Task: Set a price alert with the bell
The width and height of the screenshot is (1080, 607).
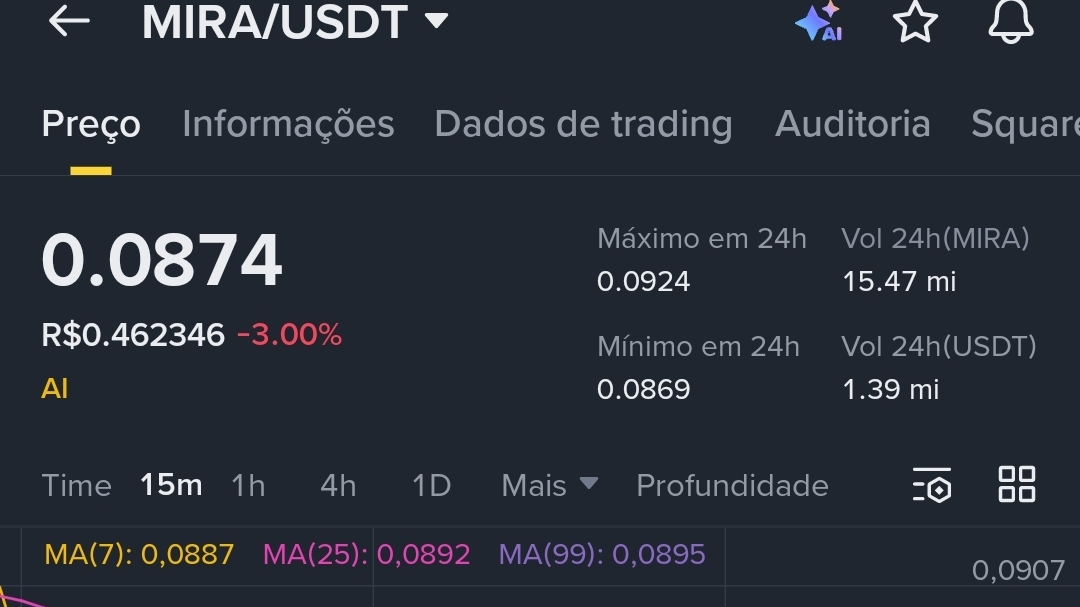Action: click(x=1010, y=22)
